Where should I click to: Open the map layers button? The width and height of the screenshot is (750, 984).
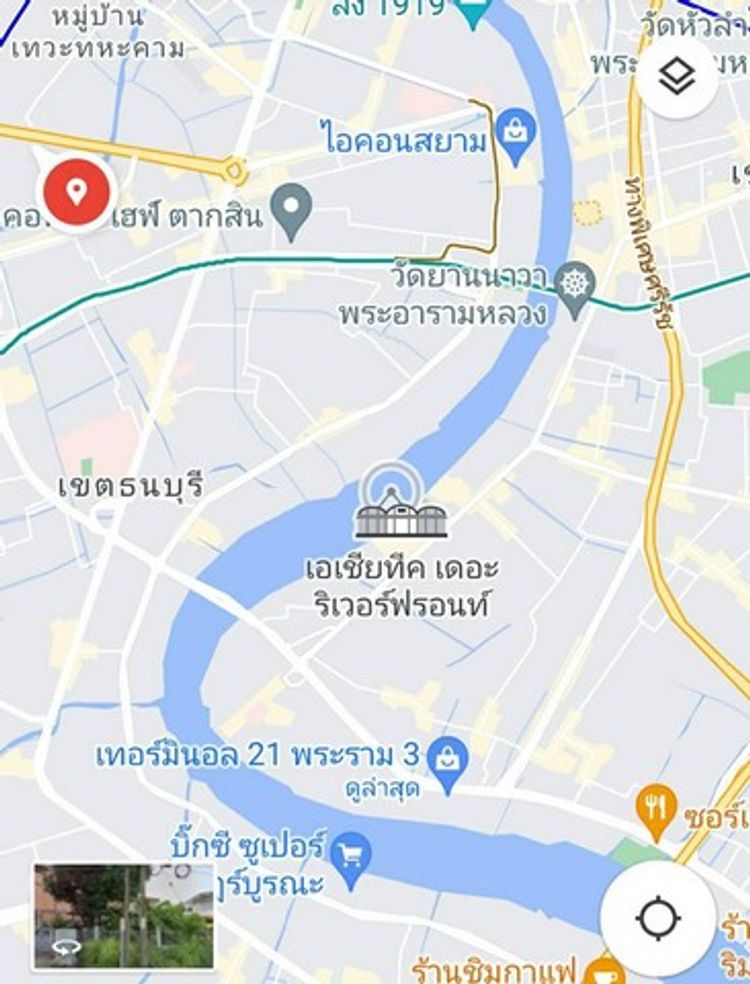click(x=678, y=78)
